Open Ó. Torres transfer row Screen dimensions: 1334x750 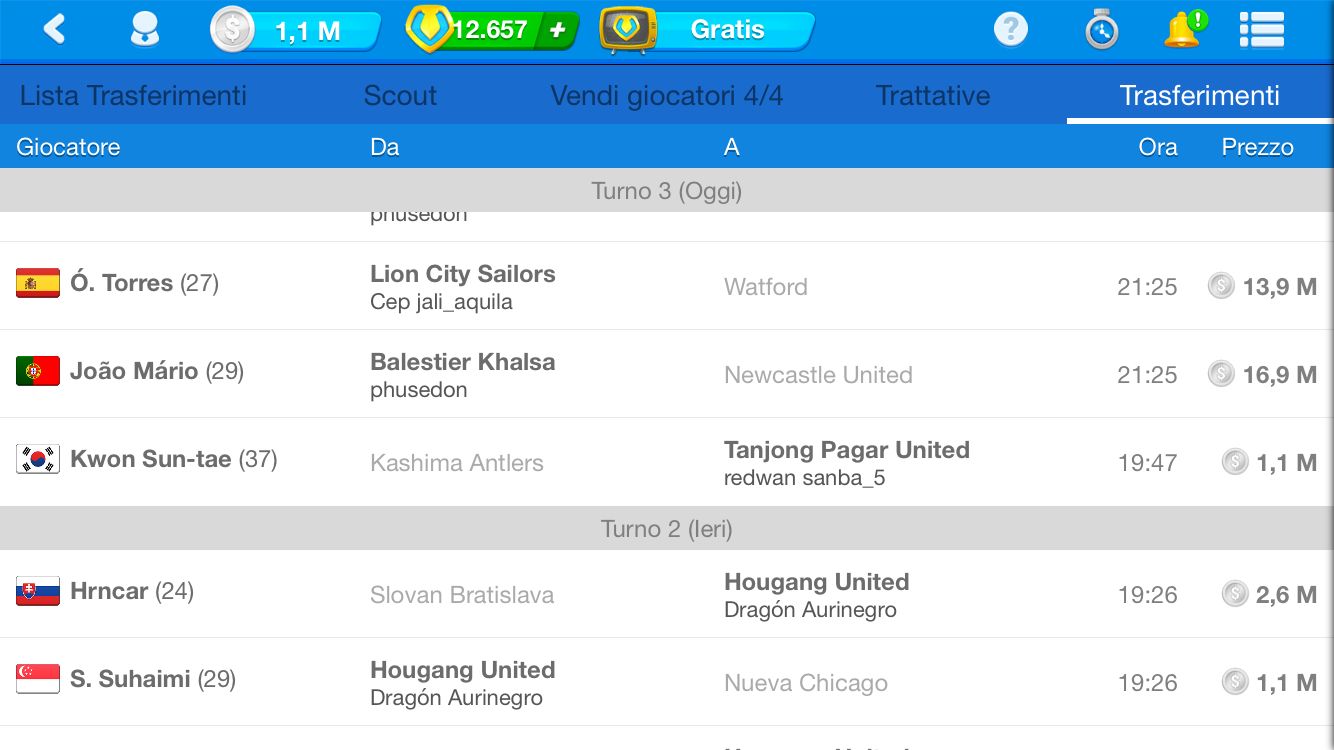[x=666, y=286]
